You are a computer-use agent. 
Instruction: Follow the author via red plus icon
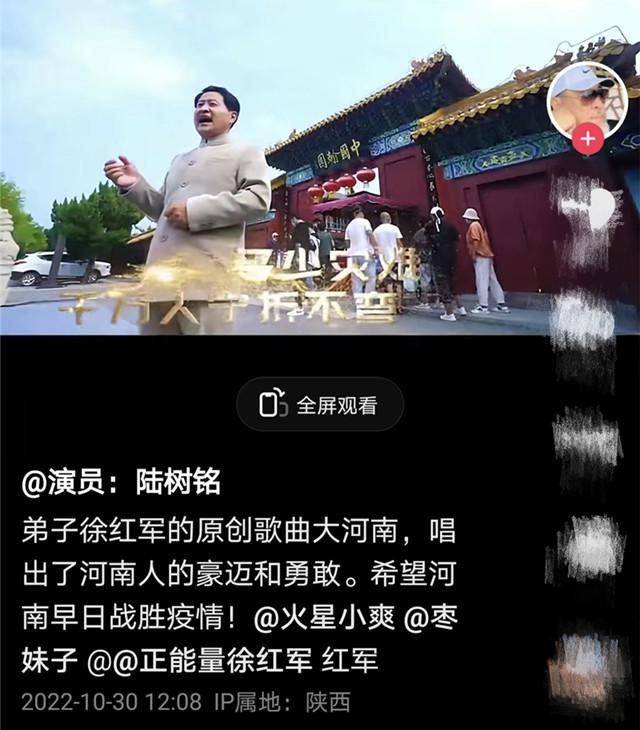[589, 140]
